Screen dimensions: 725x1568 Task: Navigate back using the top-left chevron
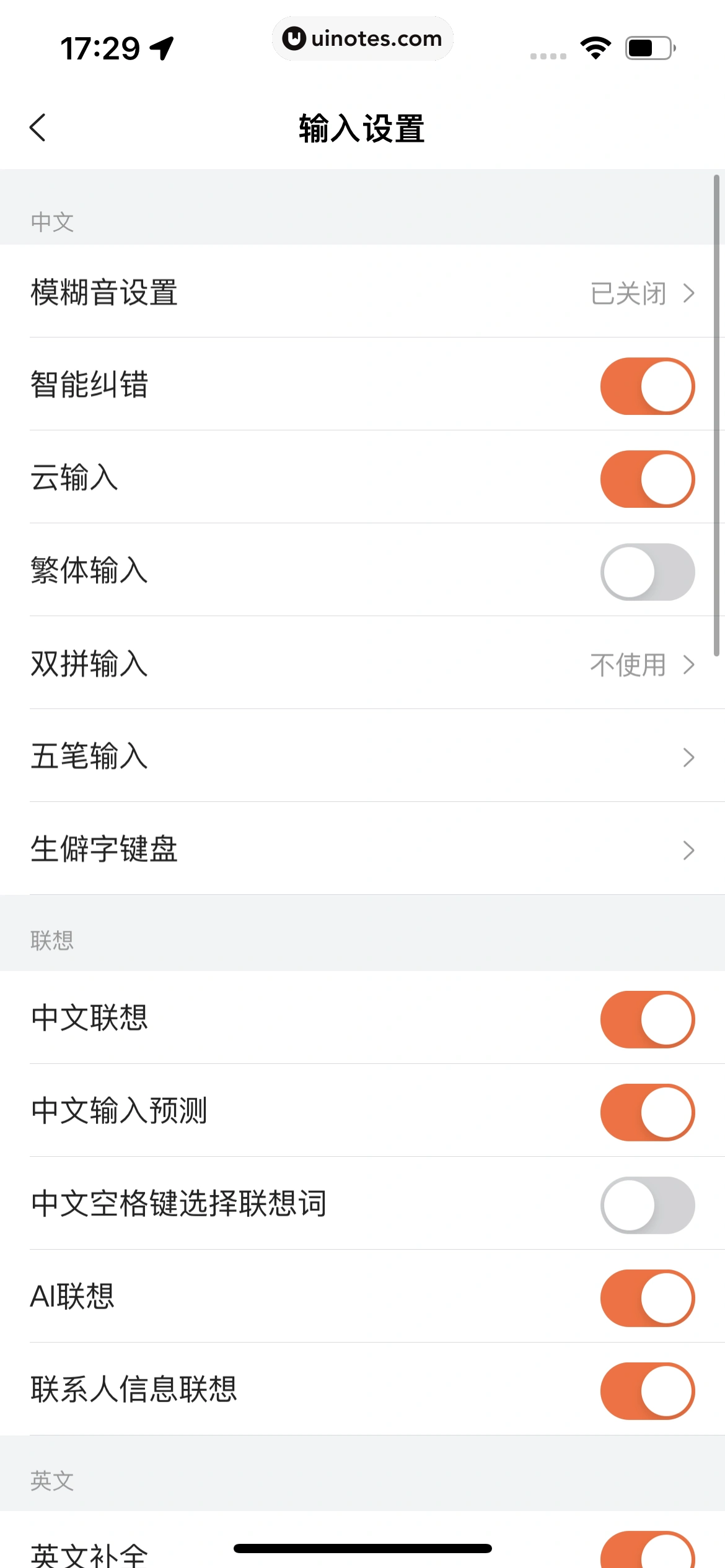38,127
